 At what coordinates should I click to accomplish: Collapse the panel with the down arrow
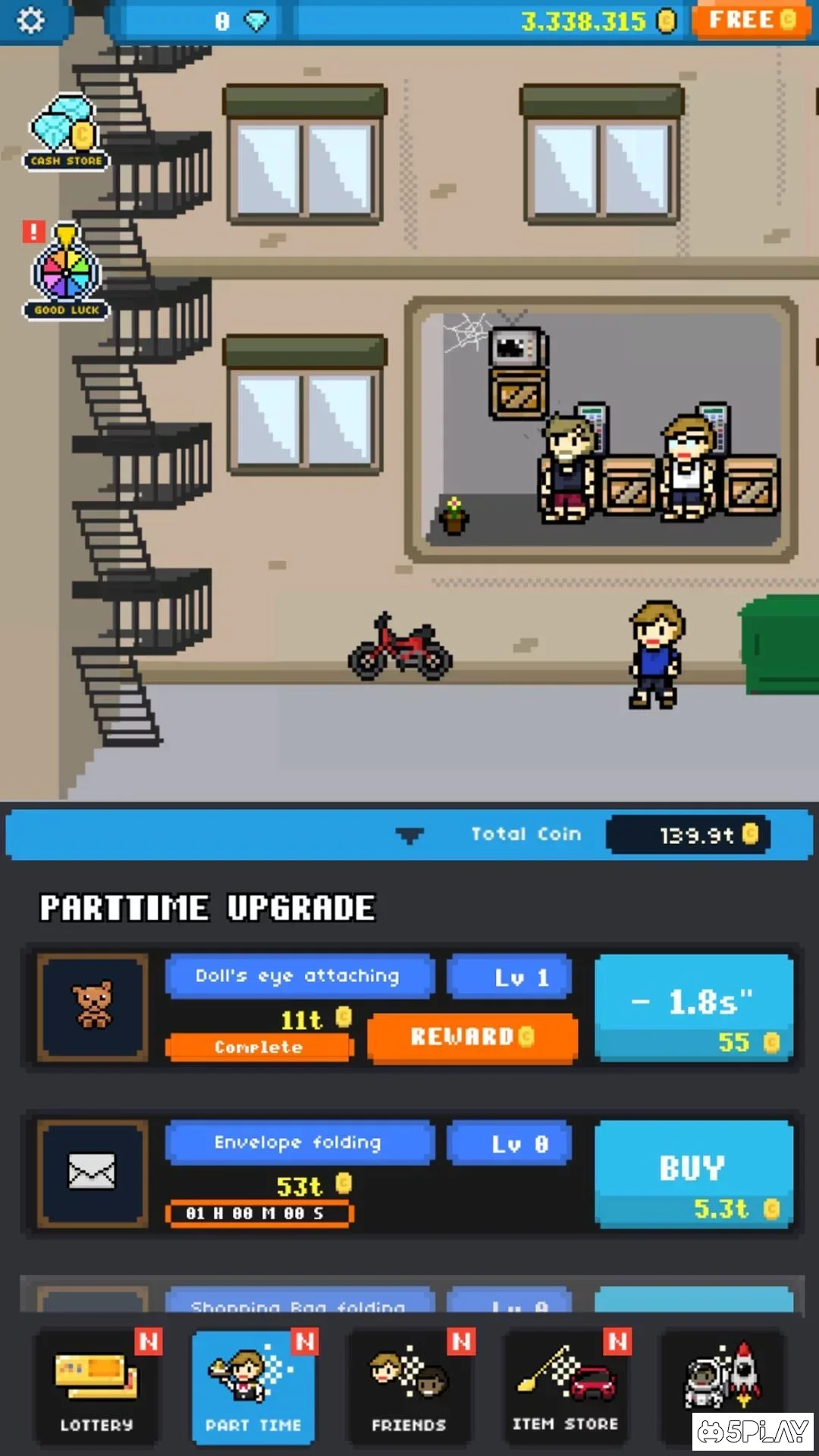coord(409,835)
